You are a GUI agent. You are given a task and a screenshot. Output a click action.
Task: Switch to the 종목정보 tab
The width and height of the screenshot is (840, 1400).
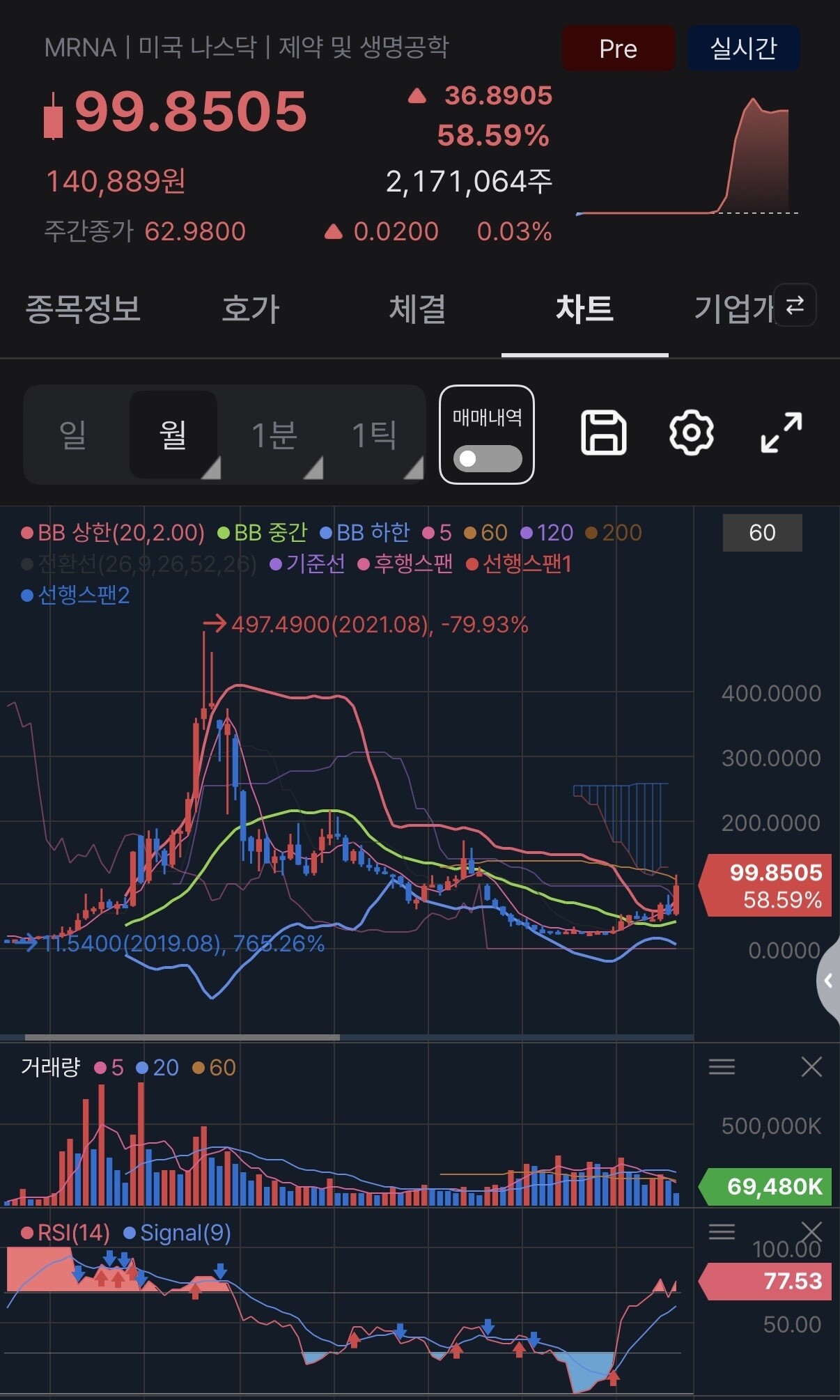[83, 309]
